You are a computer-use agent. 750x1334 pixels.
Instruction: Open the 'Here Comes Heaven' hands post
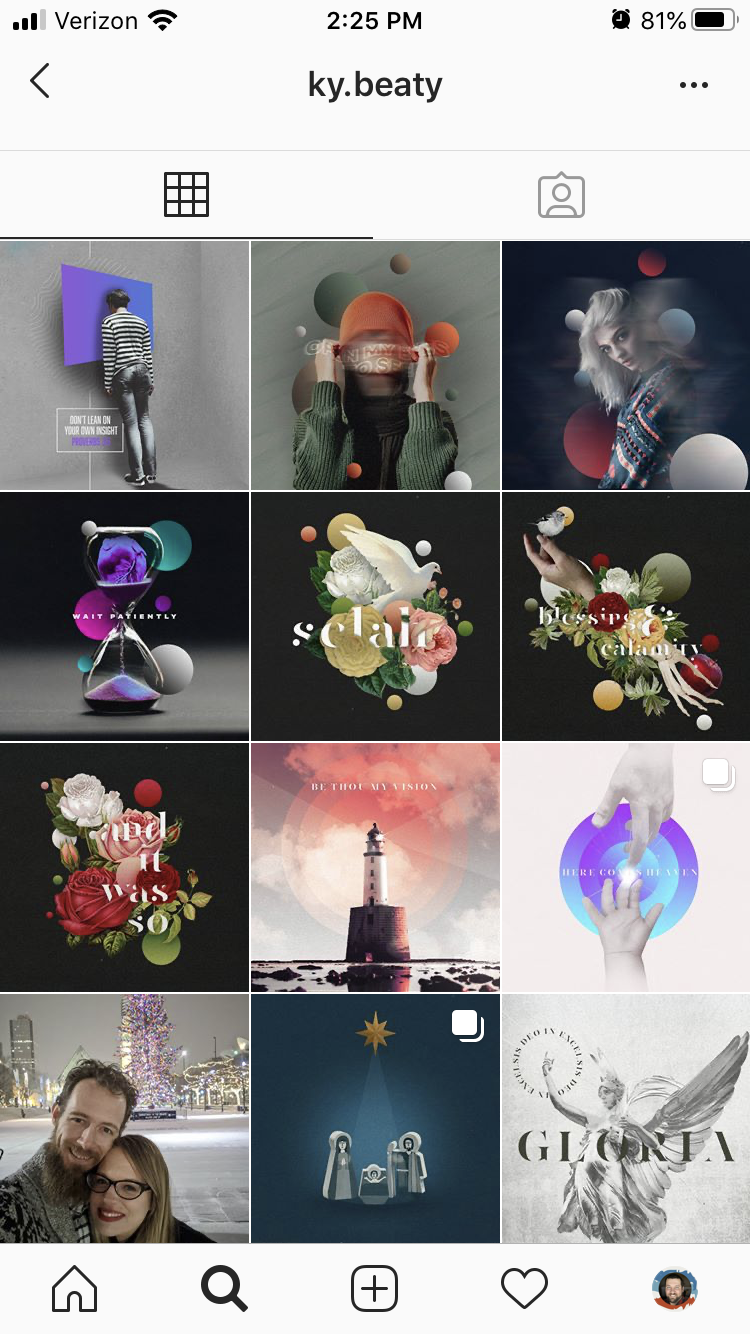pyautogui.click(x=626, y=867)
